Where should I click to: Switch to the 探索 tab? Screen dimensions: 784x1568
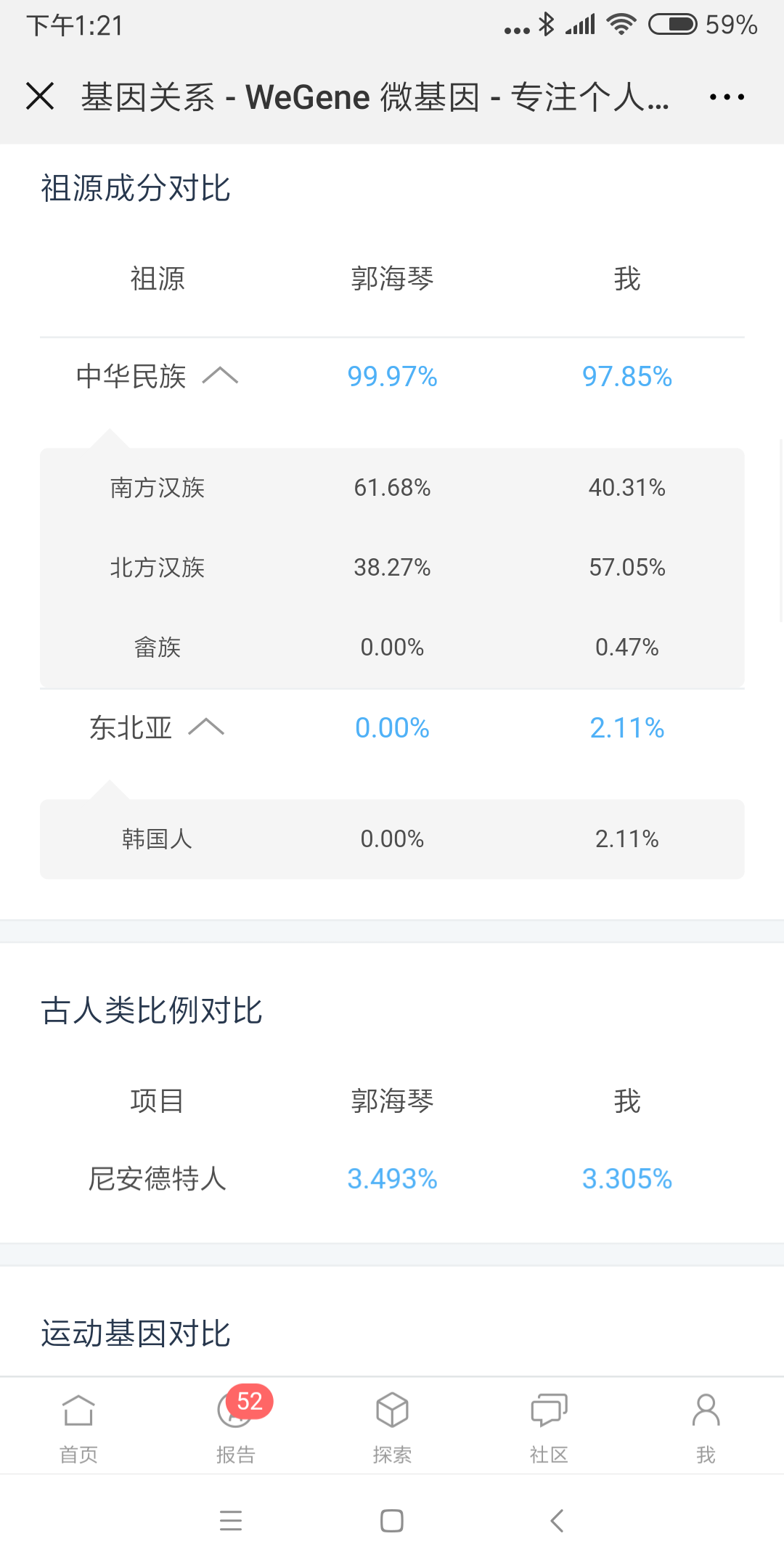coord(392,1428)
